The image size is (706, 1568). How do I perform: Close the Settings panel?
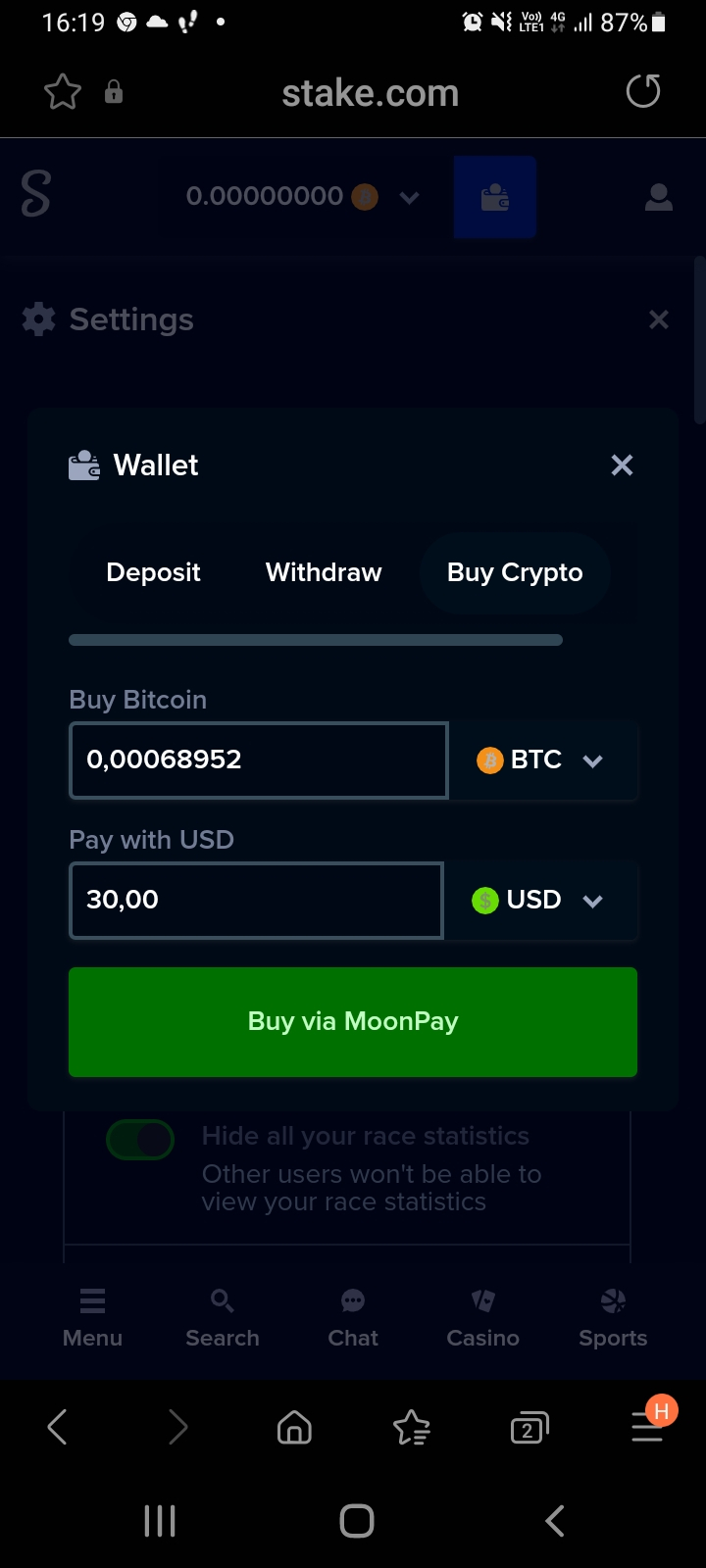coord(658,319)
